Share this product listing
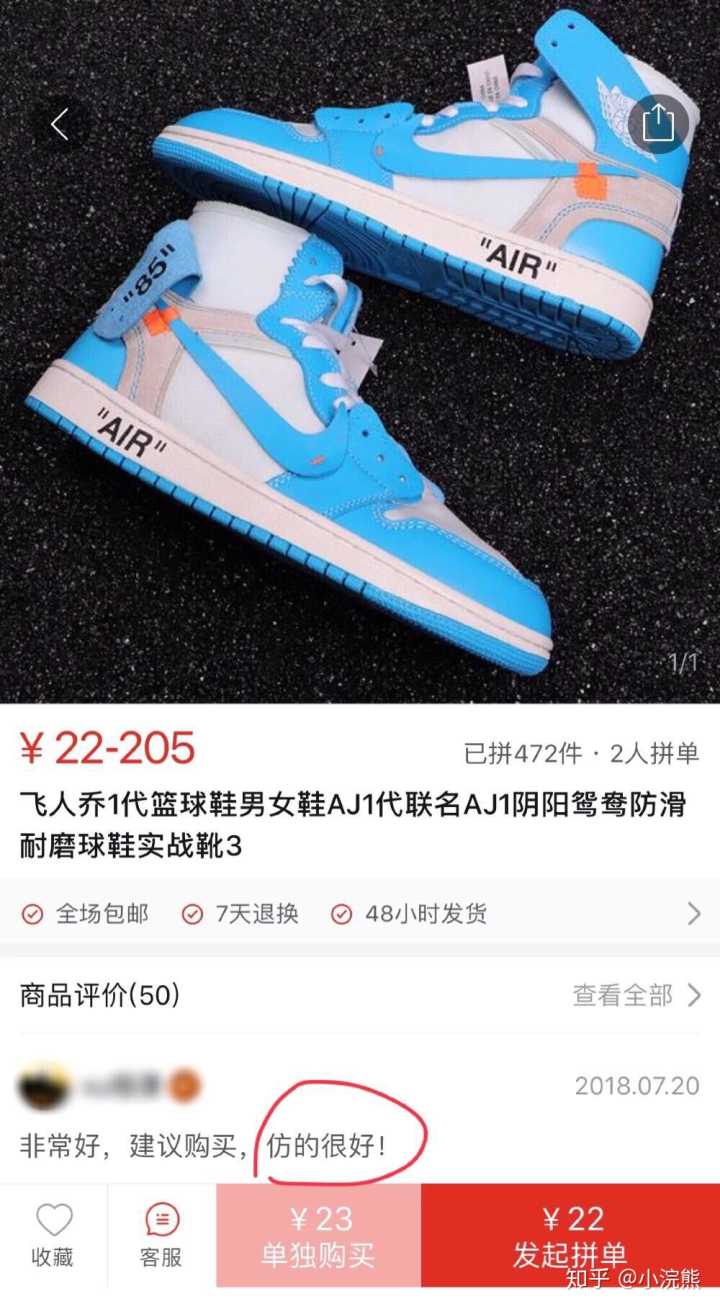Viewport: 720px width, 1309px height. 658,123
